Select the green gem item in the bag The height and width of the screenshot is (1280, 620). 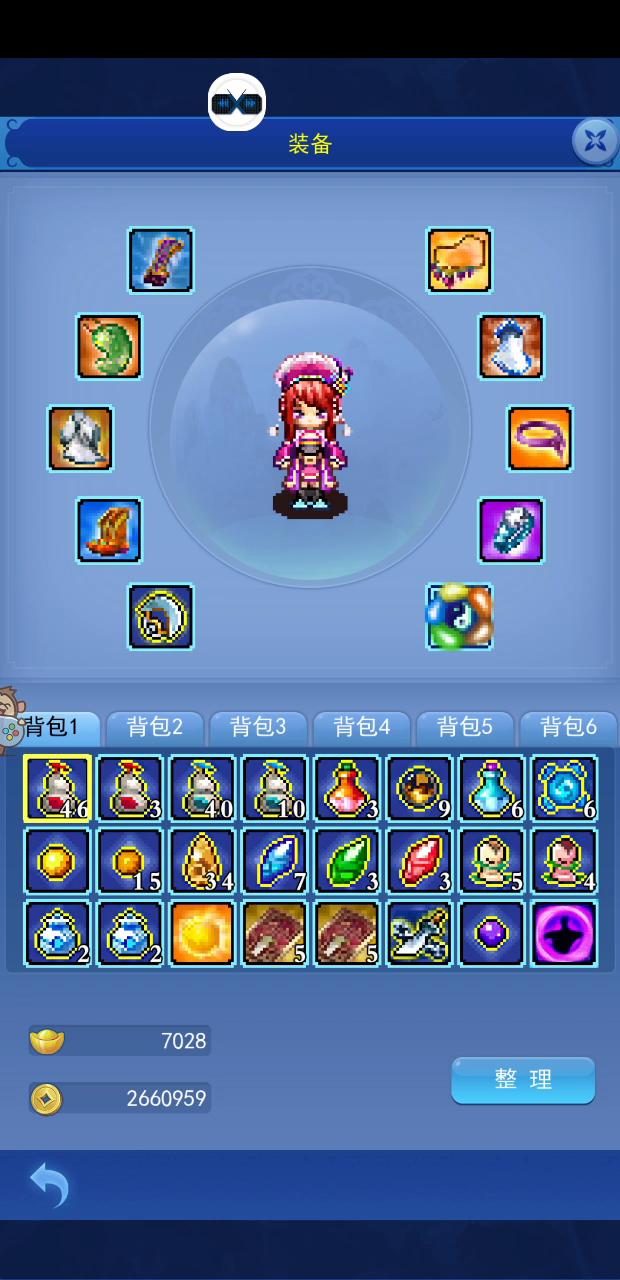pos(347,861)
